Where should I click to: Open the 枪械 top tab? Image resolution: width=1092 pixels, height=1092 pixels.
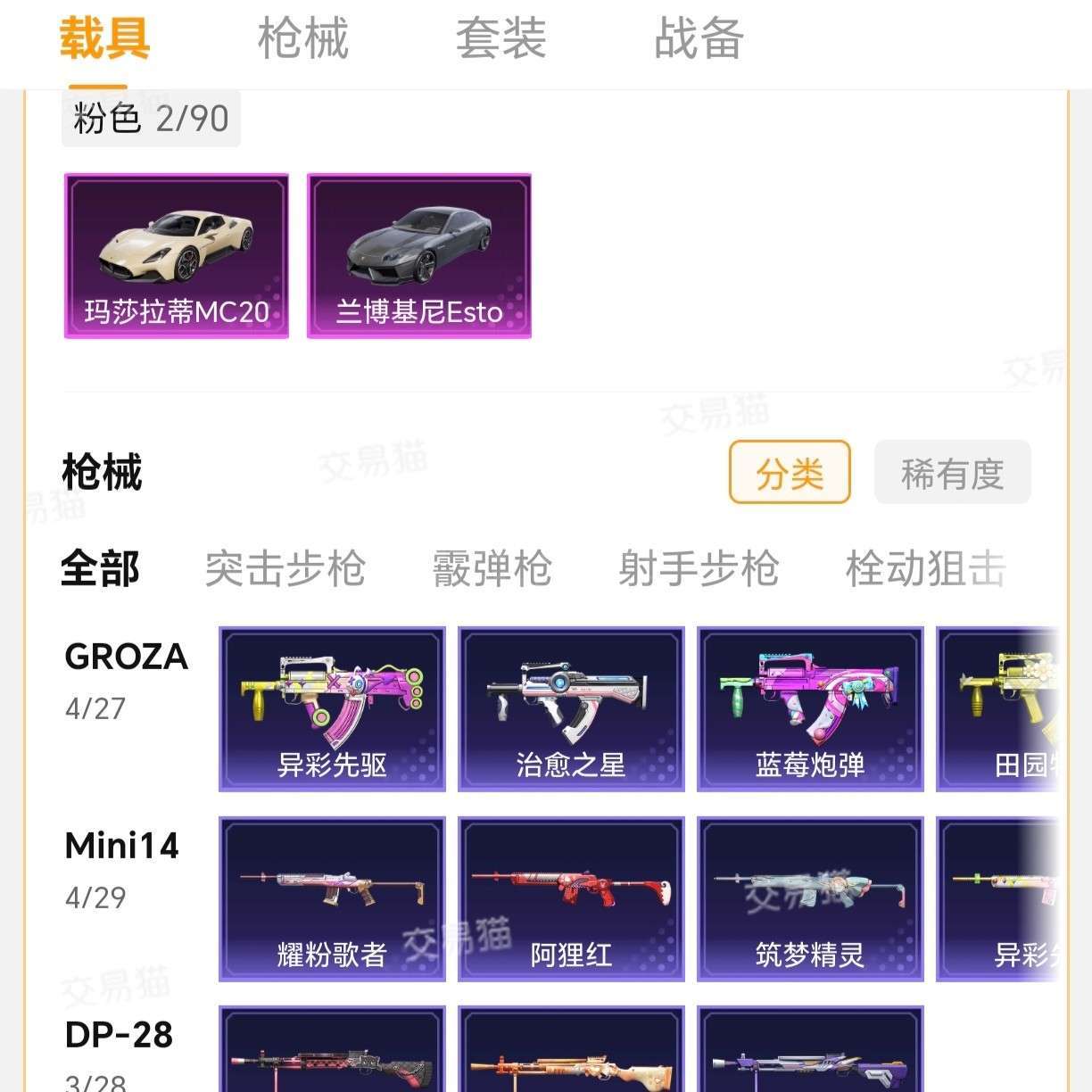302,39
